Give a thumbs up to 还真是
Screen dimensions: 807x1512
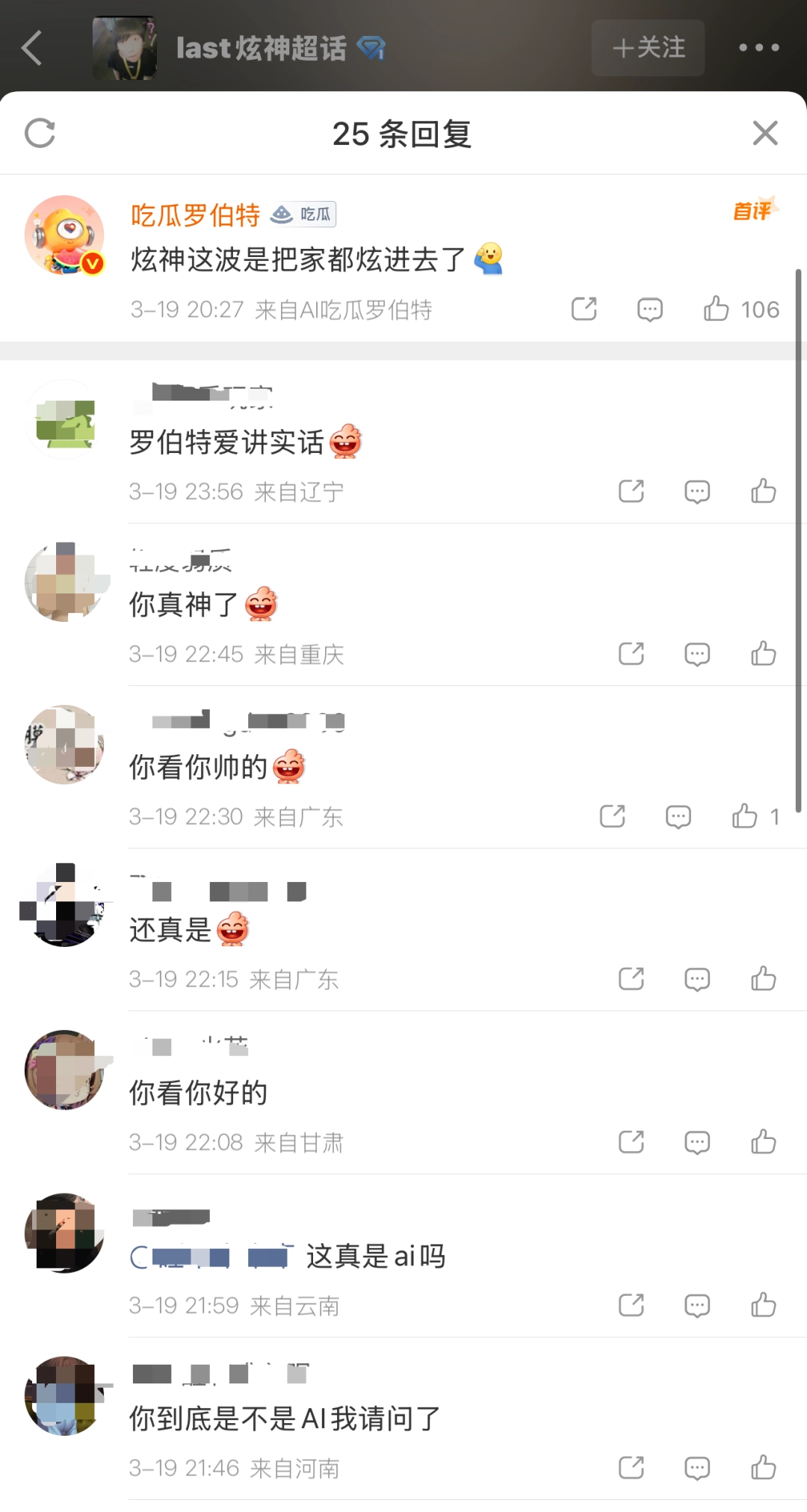pos(763,978)
